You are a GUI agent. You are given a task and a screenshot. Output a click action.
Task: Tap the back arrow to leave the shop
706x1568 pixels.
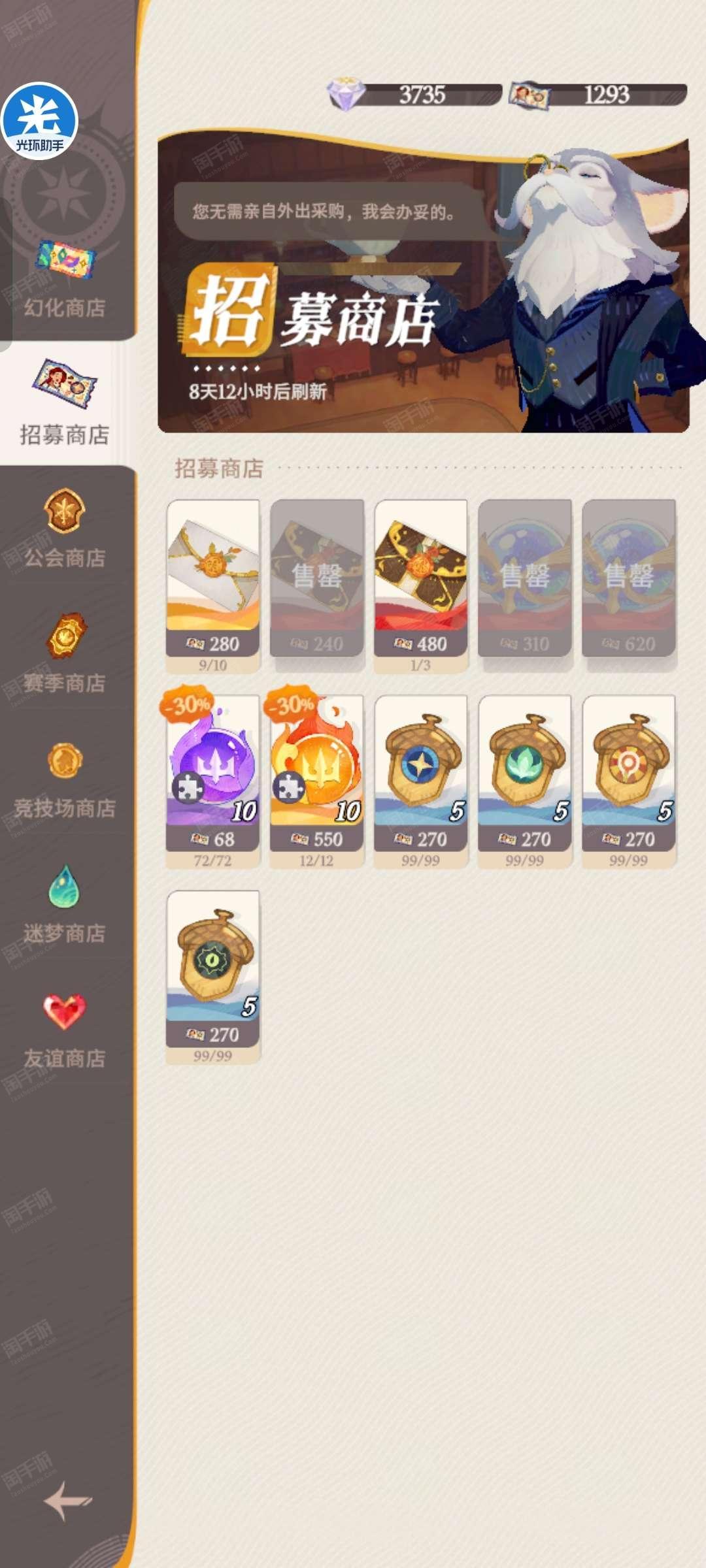click(x=67, y=1501)
